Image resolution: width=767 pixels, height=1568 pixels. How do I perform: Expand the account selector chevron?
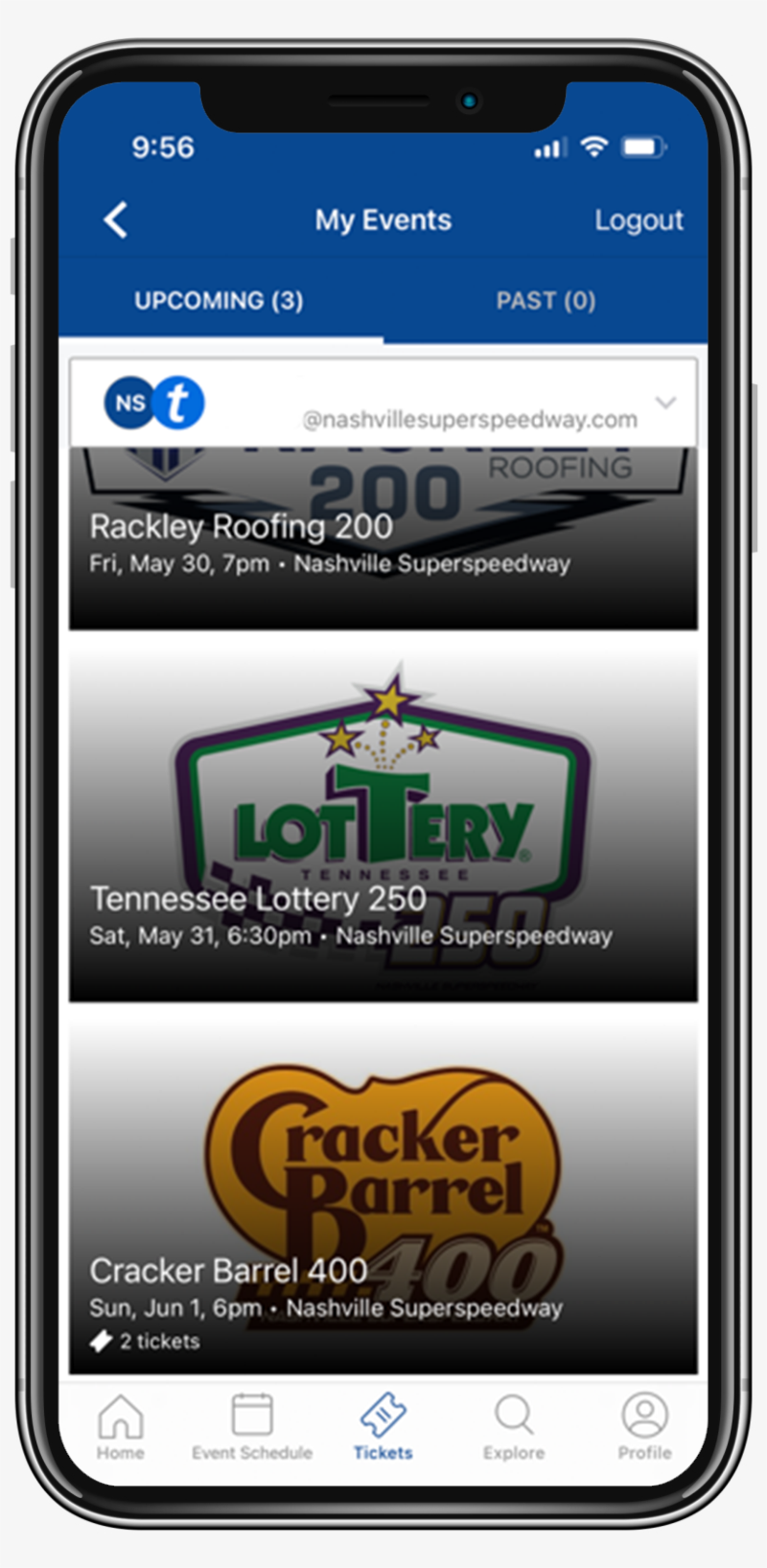point(665,403)
